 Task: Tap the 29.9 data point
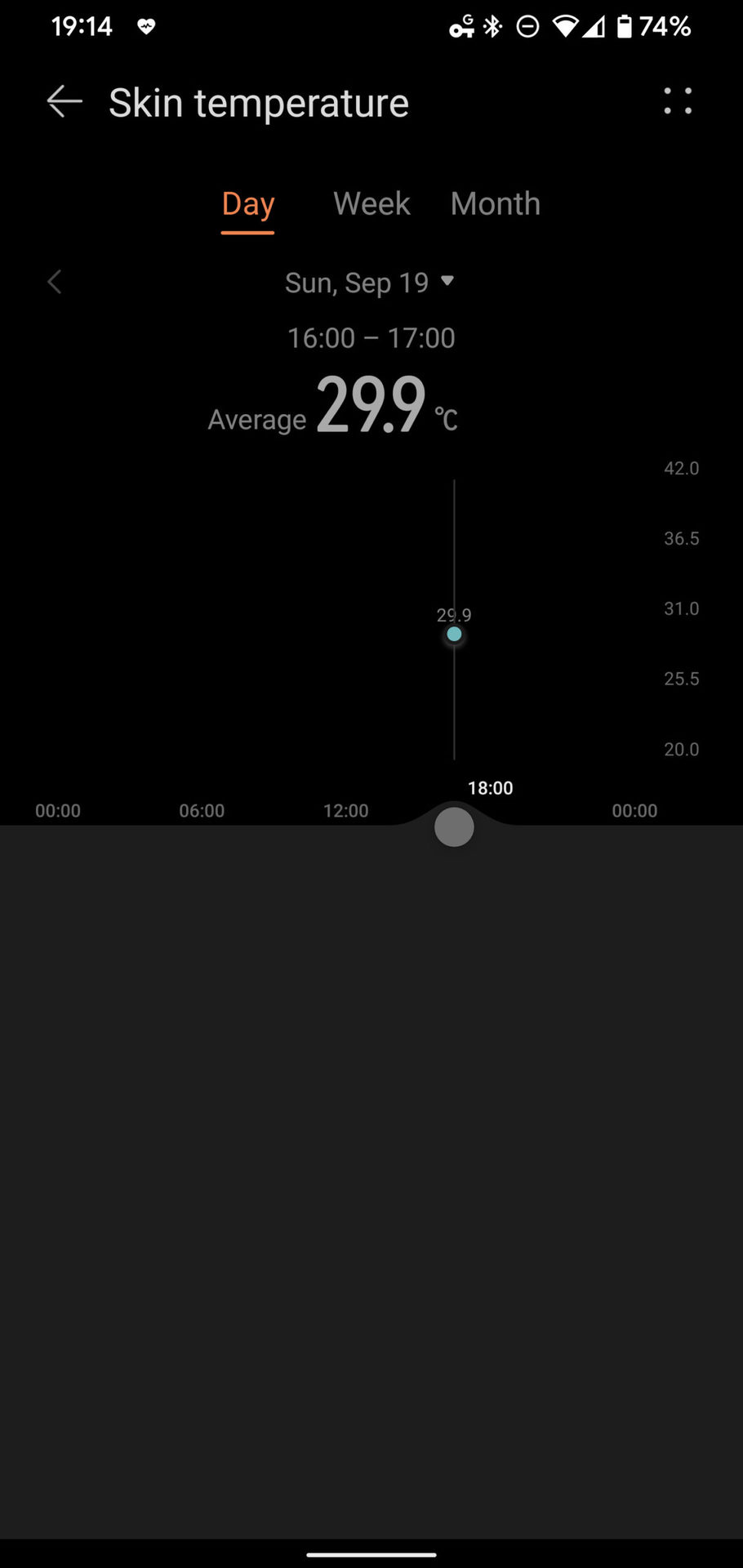tap(454, 635)
